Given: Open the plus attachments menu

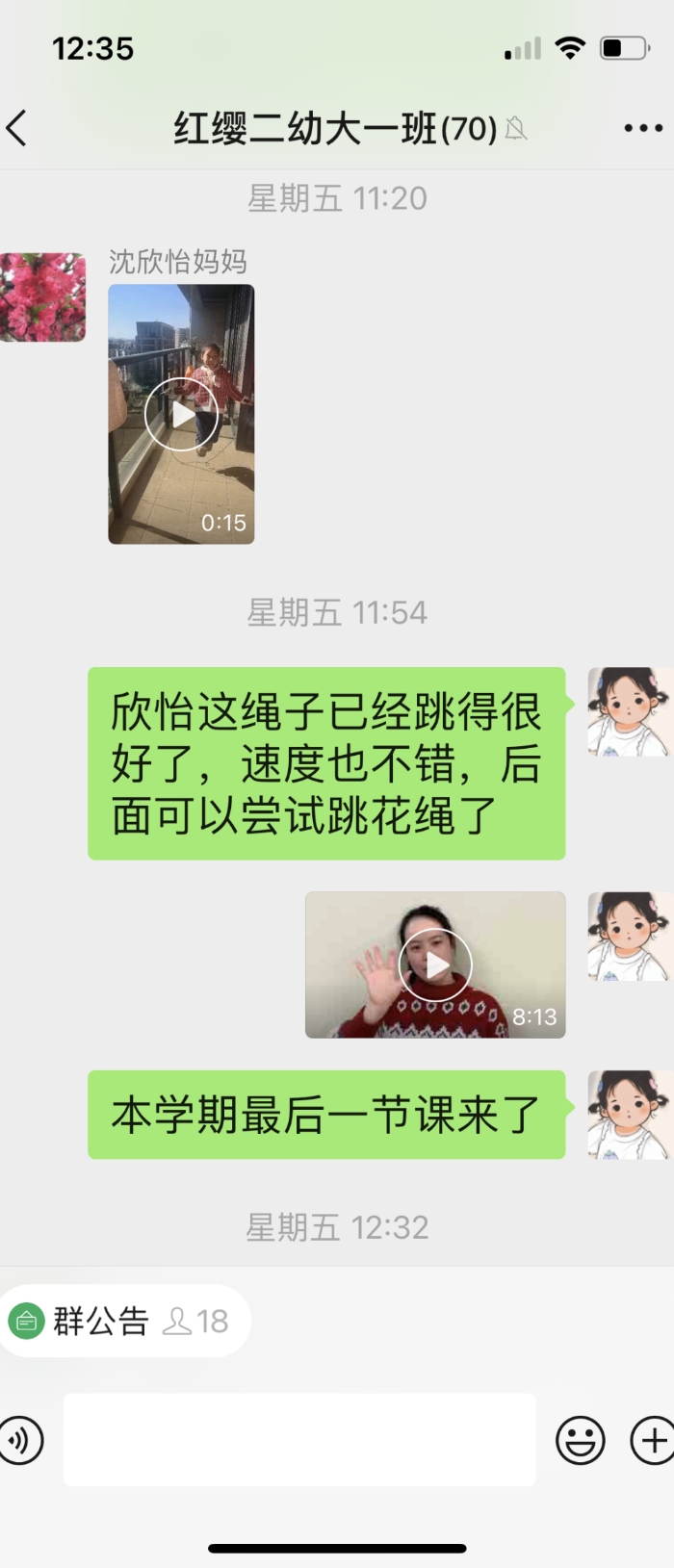Looking at the screenshot, I should point(652,1441).
